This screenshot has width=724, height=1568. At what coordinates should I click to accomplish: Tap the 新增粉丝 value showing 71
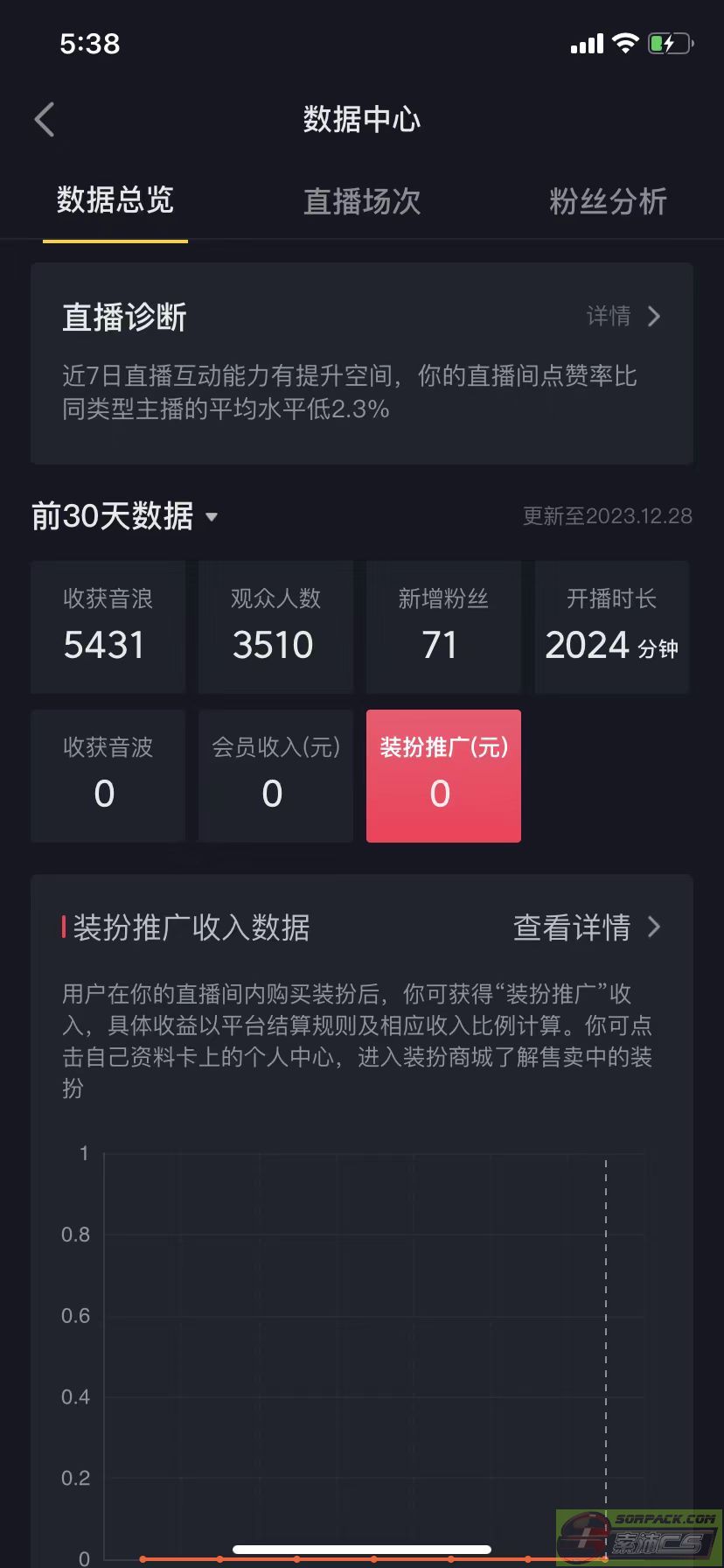point(443,644)
